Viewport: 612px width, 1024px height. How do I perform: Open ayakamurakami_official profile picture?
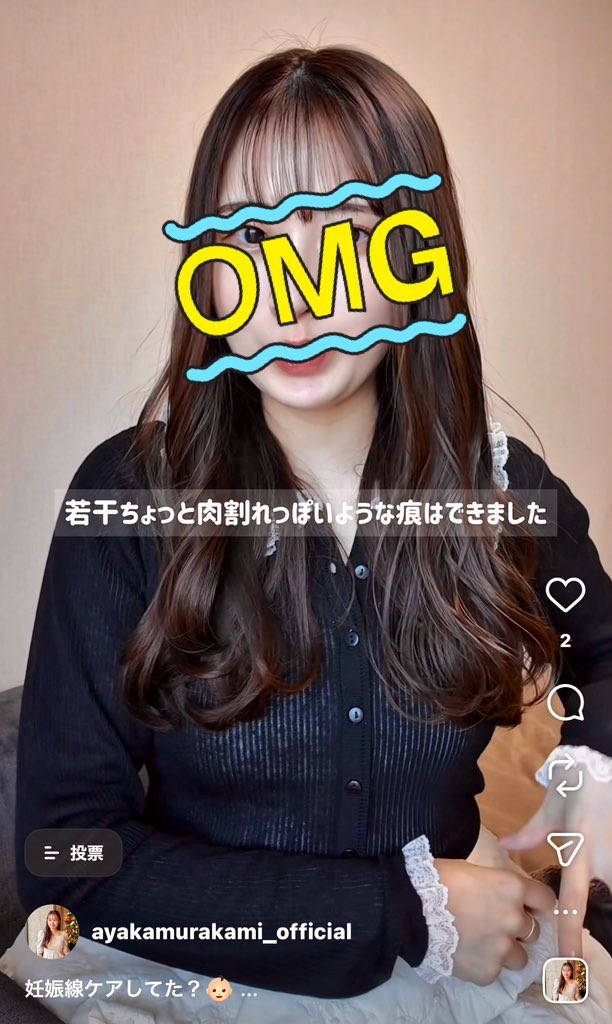pos(52,931)
